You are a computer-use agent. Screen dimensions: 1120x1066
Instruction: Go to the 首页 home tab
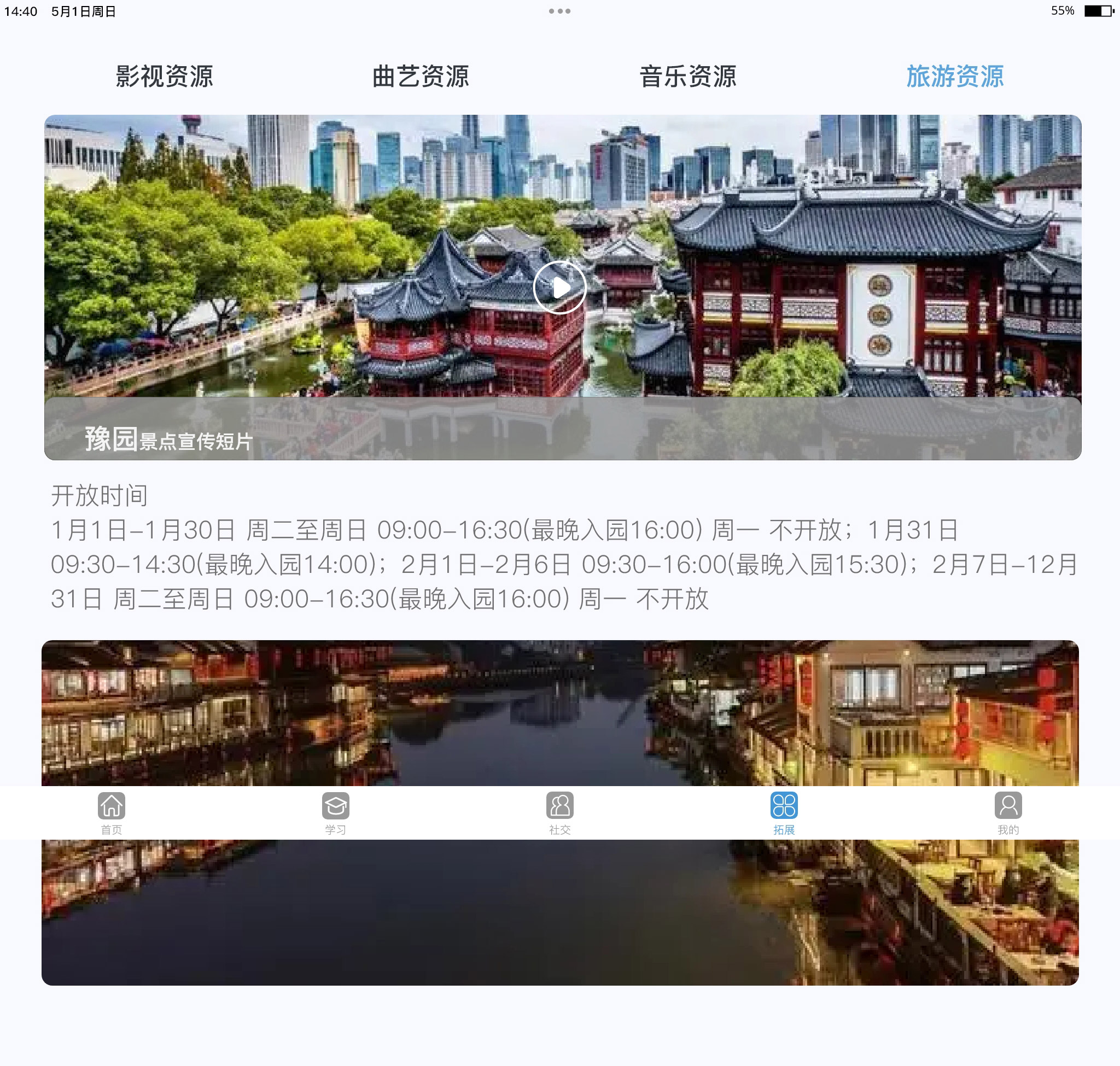click(112, 812)
